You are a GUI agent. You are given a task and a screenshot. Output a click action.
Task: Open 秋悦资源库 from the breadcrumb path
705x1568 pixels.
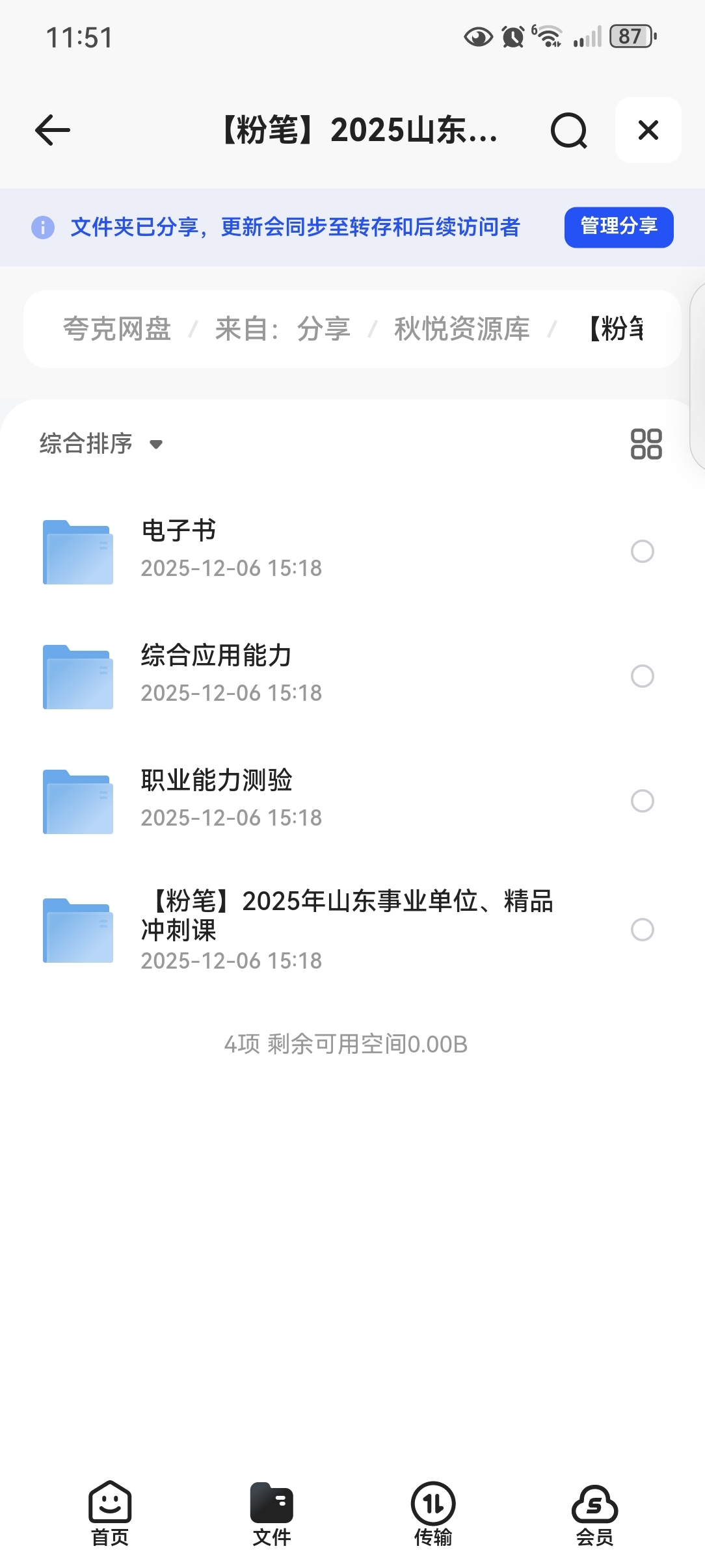(x=462, y=329)
